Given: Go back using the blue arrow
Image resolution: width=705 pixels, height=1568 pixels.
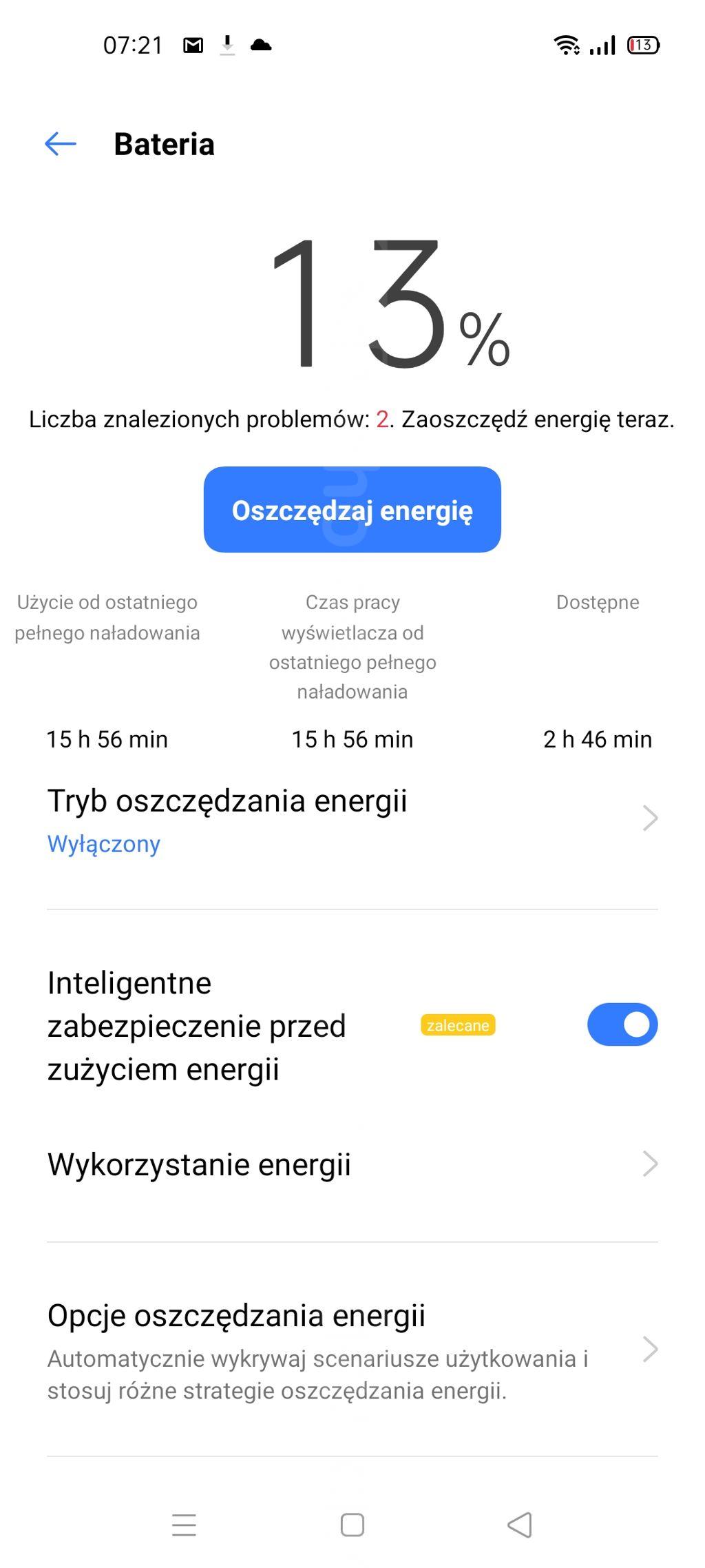Looking at the screenshot, I should coord(61,144).
